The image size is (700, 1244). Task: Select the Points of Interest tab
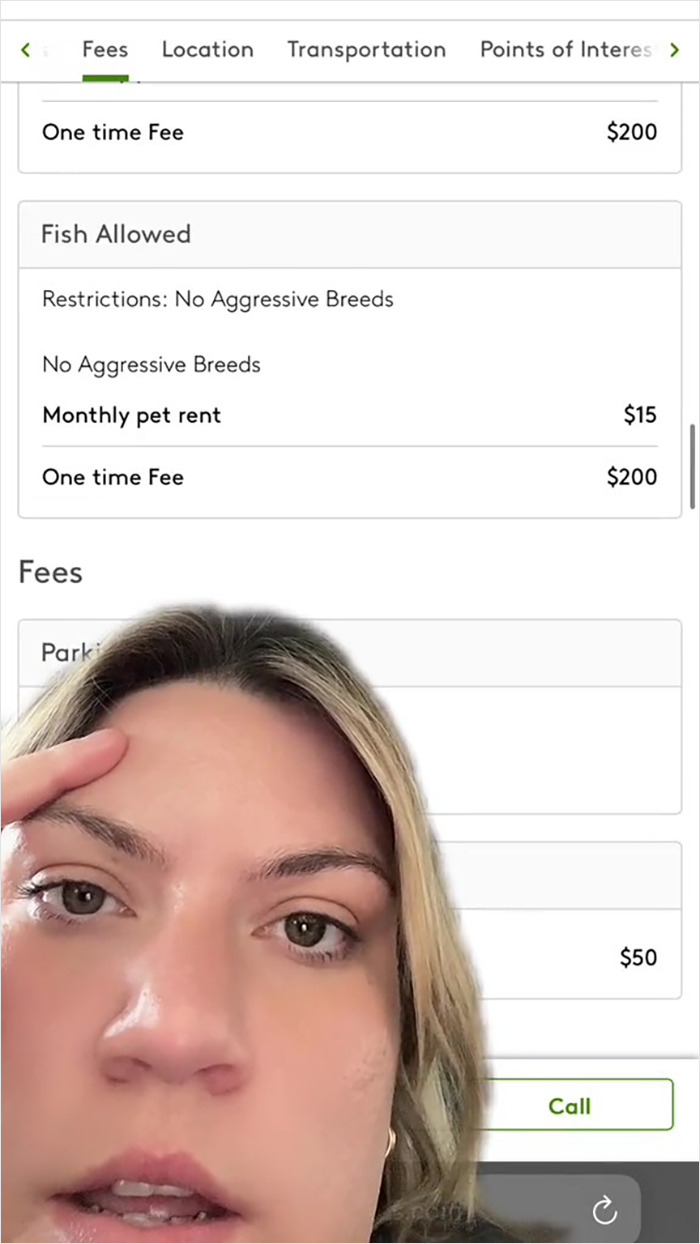(x=566, y=50)
